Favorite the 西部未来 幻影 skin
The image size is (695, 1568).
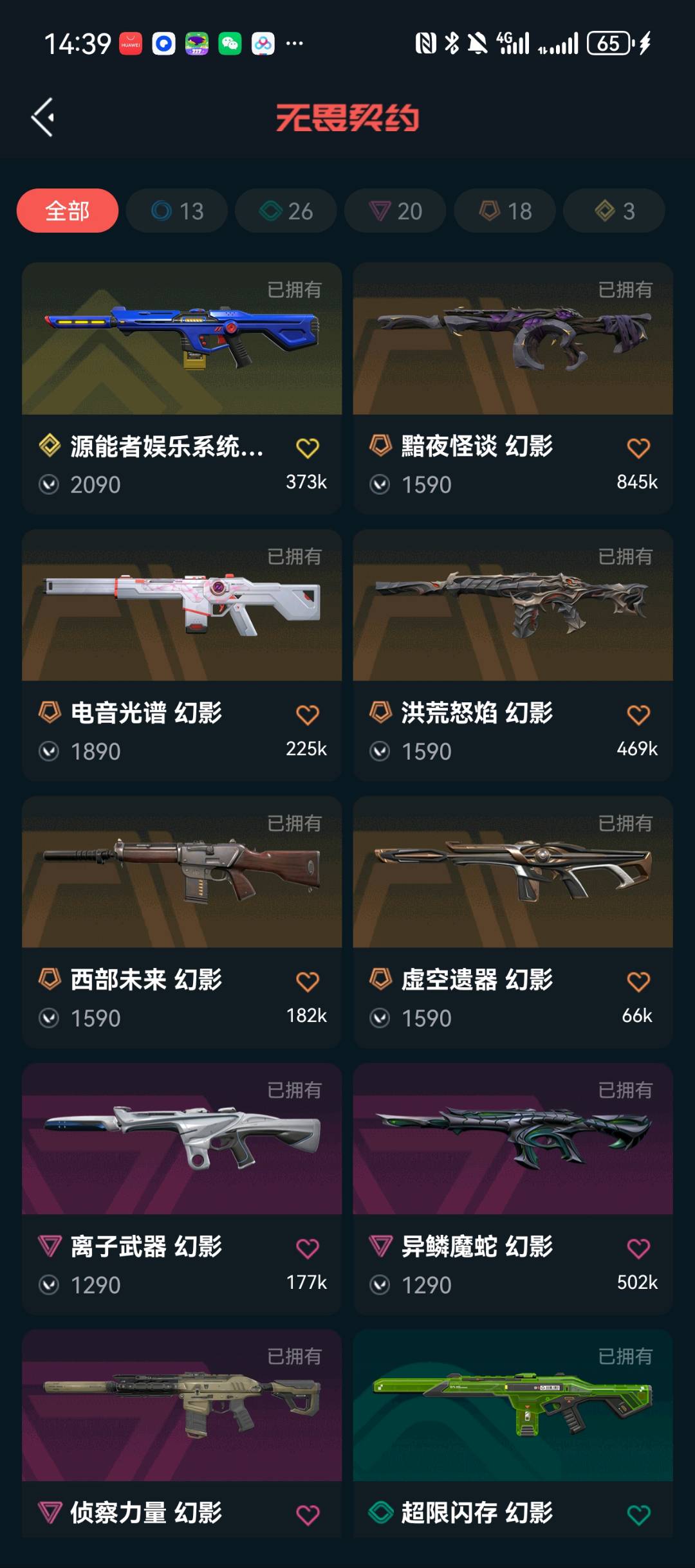pos(308,981)
